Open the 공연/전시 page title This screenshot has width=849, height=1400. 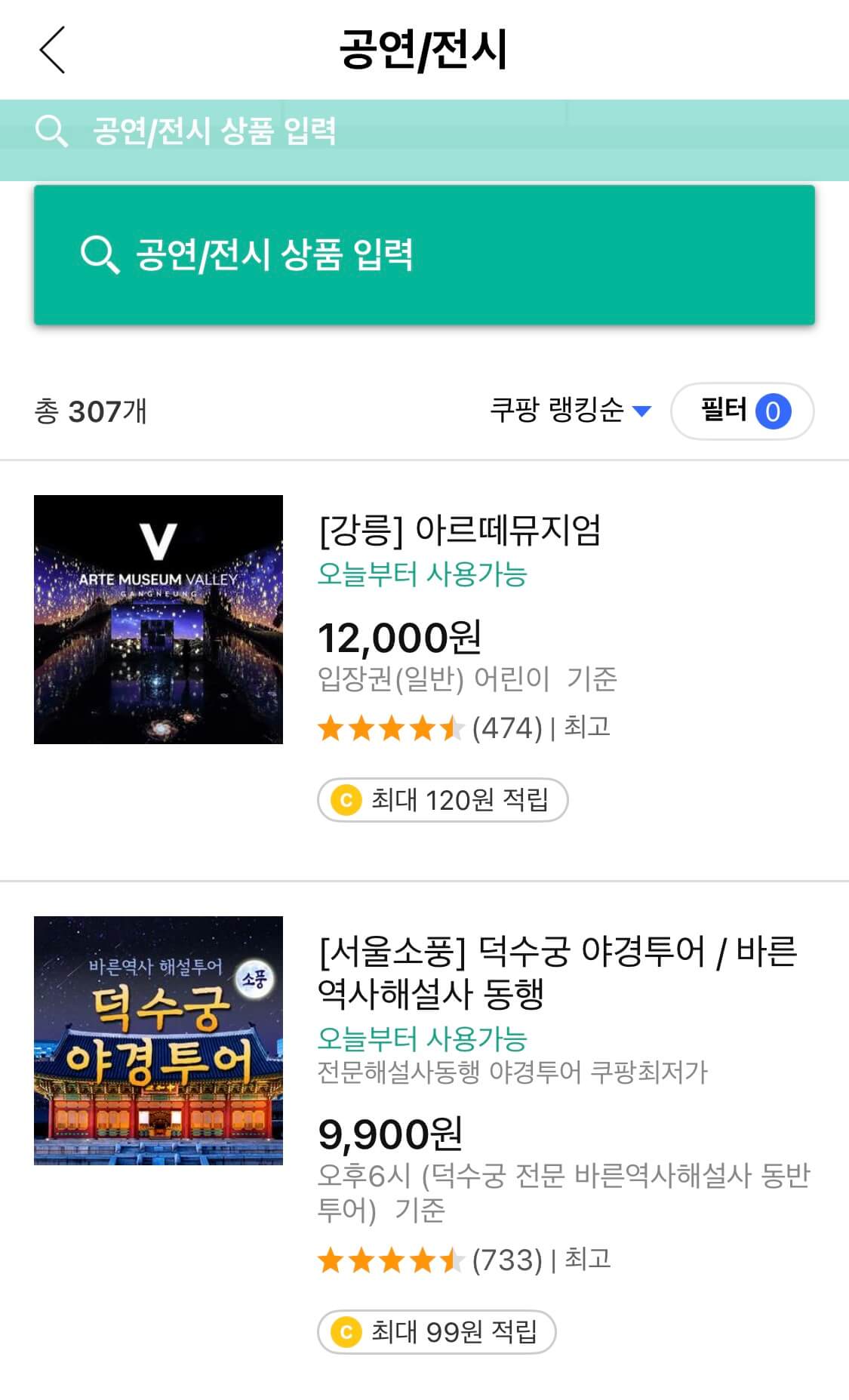coord(424,48)
